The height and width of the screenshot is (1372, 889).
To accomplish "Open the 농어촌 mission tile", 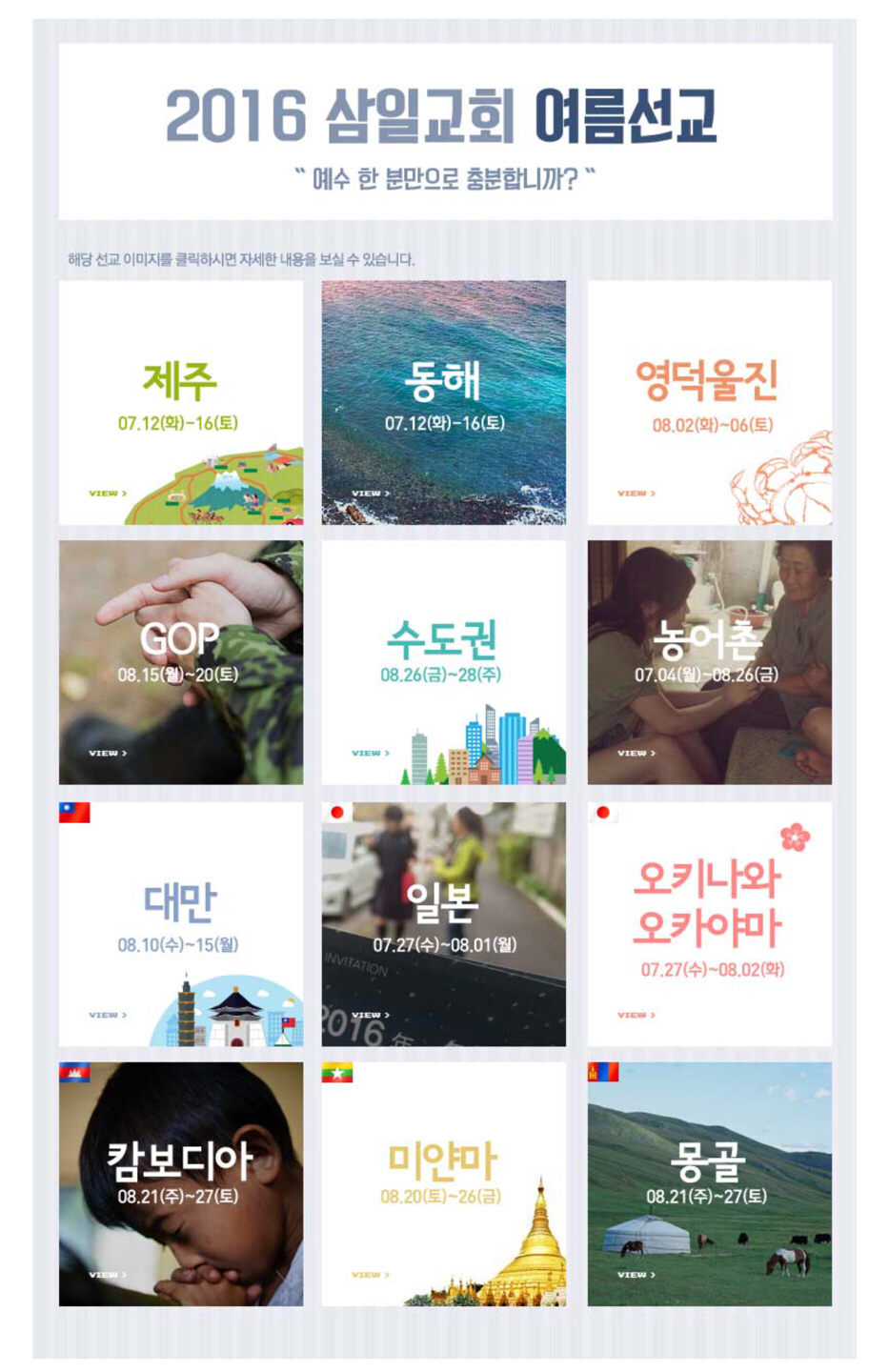I will (709, 662).
